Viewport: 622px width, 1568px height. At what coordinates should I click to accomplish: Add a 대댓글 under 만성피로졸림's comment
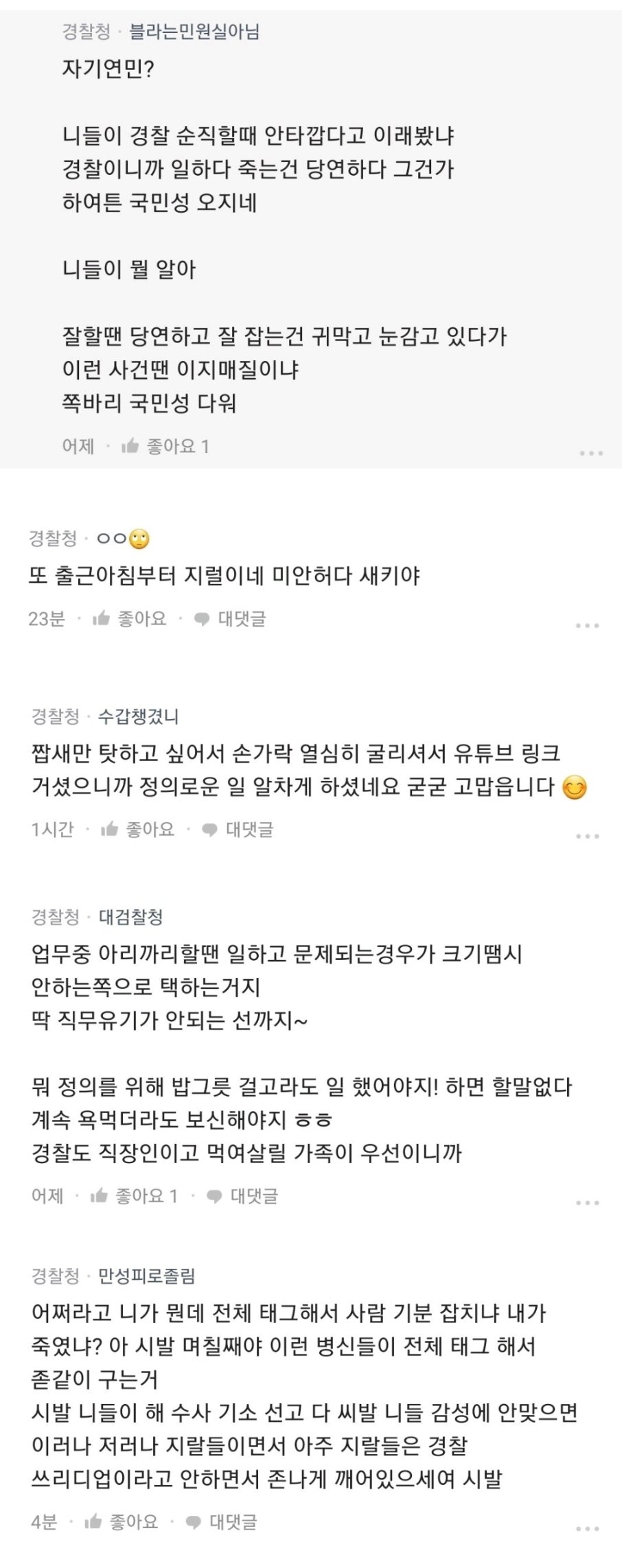click(x=222, y=1522)
